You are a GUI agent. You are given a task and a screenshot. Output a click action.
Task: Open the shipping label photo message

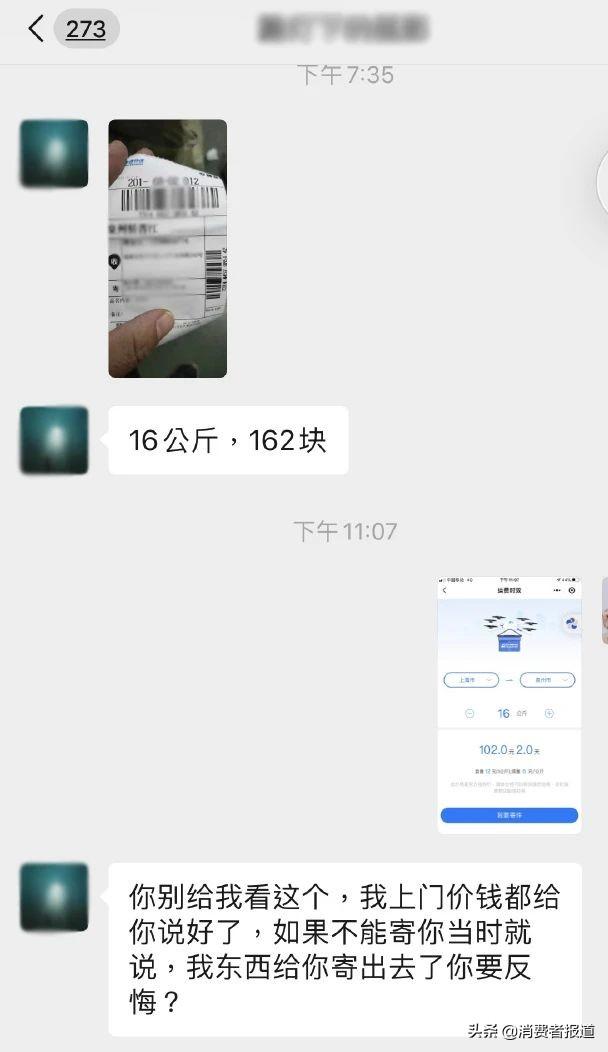pyautogui.click(x=167, y=248)
